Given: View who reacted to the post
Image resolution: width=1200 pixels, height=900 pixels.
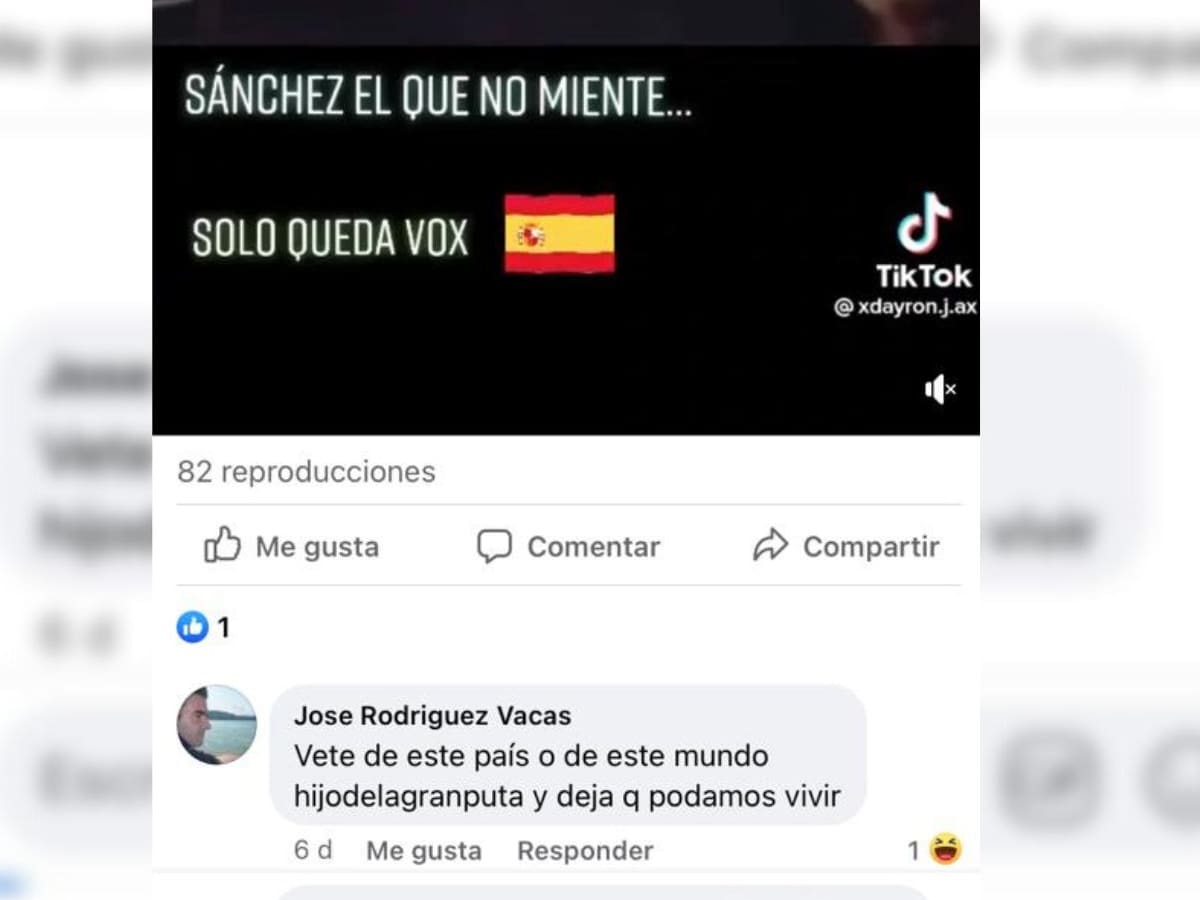Looking at the screenshot, I should click(203, 627).
